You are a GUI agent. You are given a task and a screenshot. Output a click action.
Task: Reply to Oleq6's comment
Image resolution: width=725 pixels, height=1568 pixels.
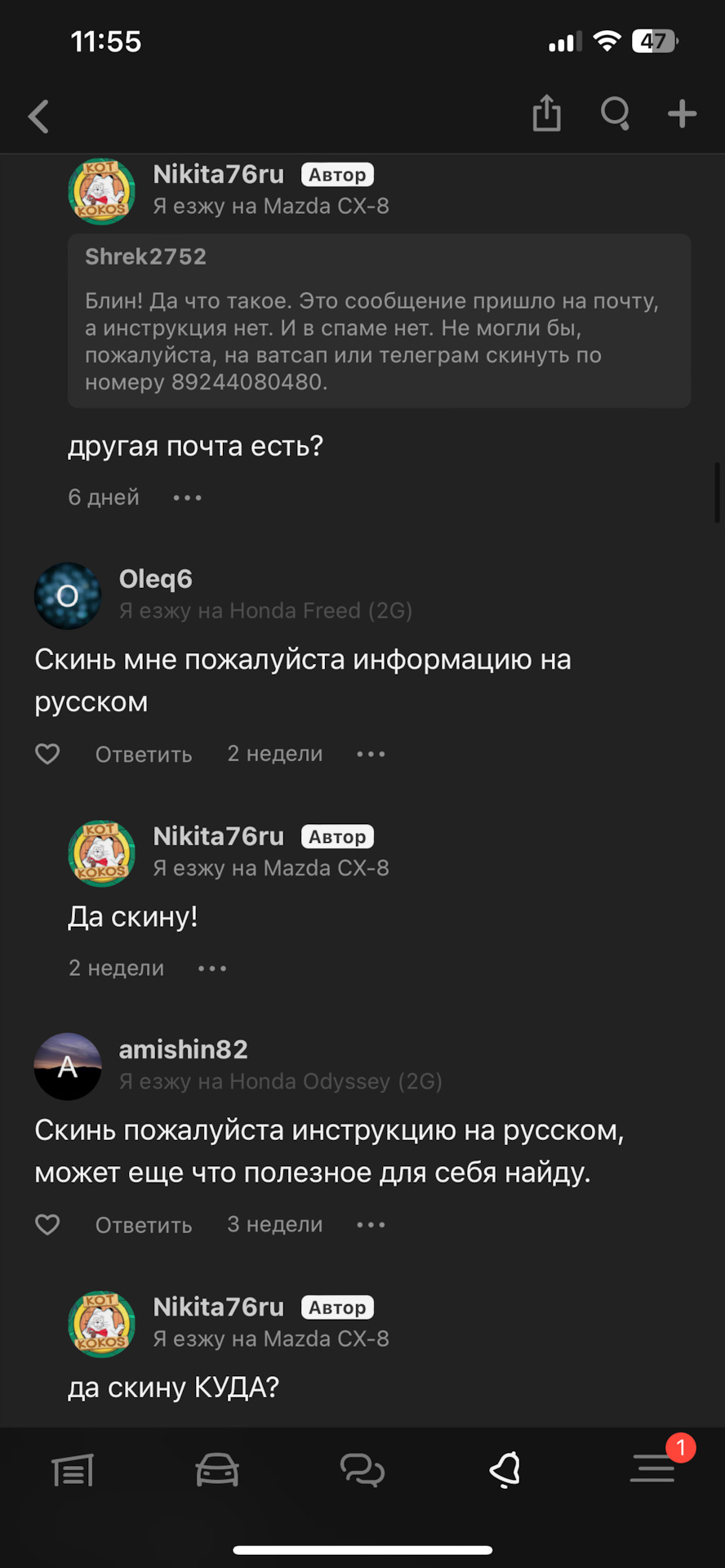pos(144,754)
